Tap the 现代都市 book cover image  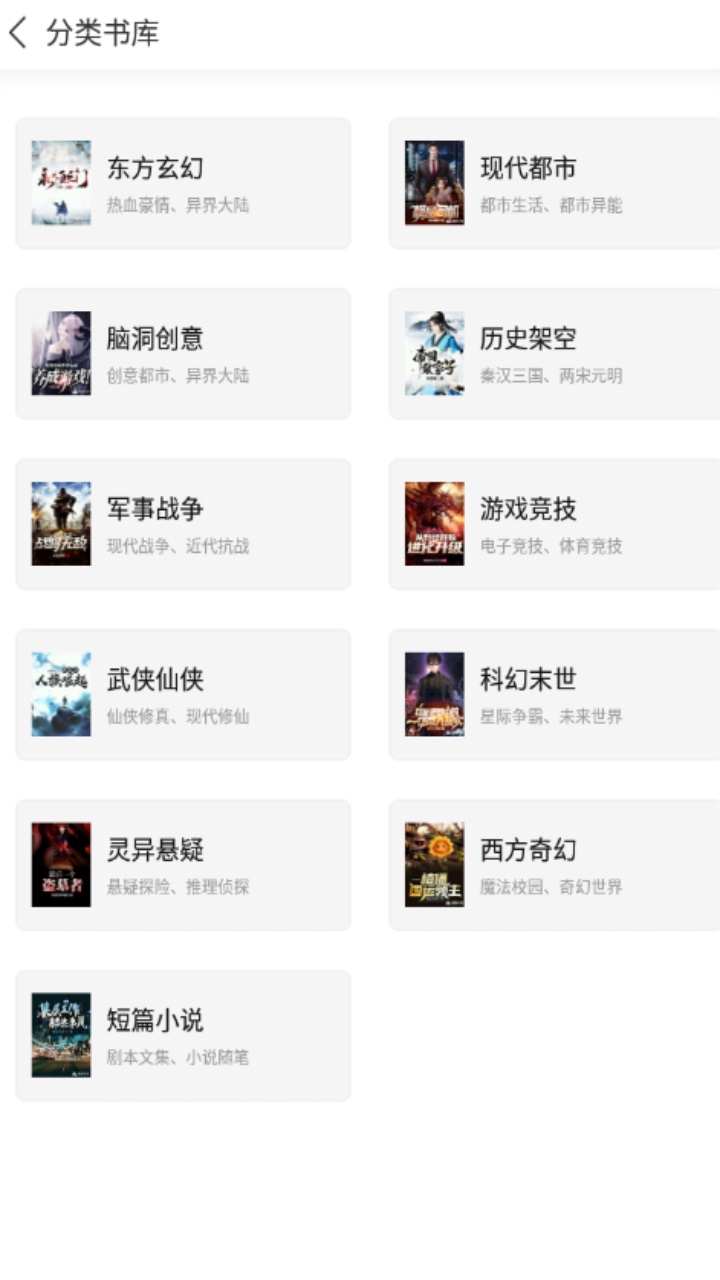[434, 182]
